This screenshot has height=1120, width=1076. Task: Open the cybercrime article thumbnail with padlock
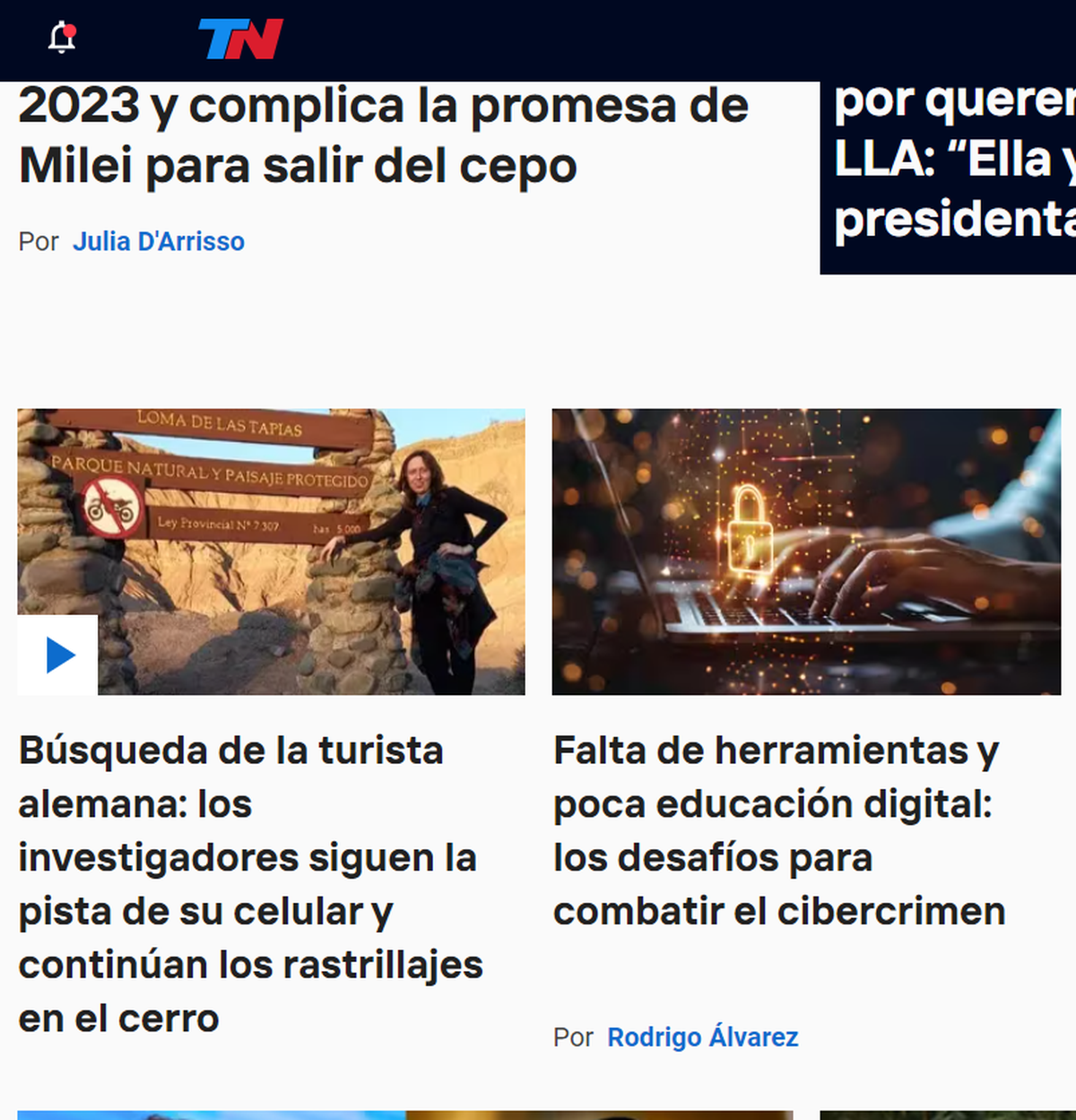(805, 551)
